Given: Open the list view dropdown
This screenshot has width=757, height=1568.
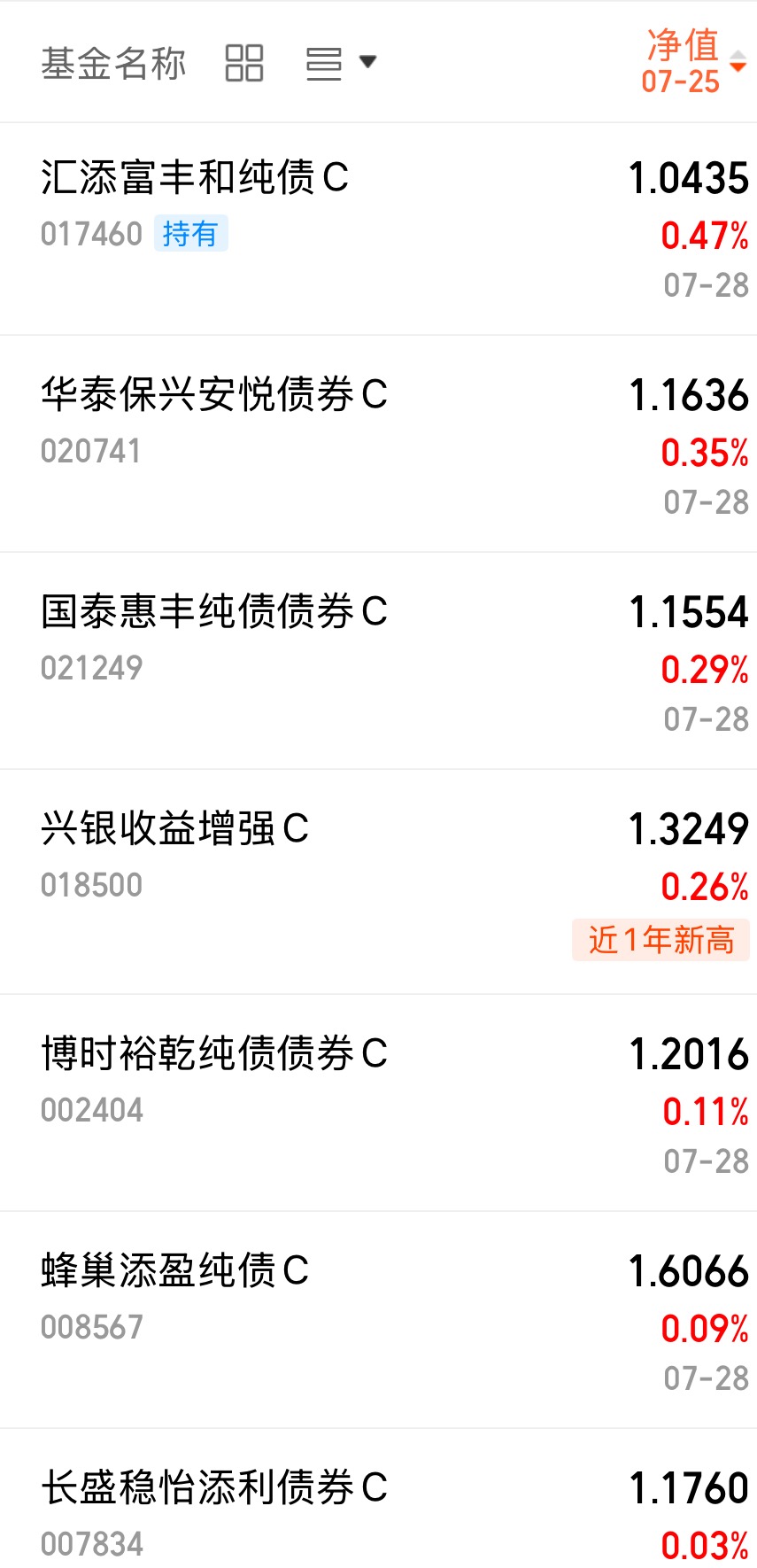Looking at the screenshot, I should (x=342, y=63).
